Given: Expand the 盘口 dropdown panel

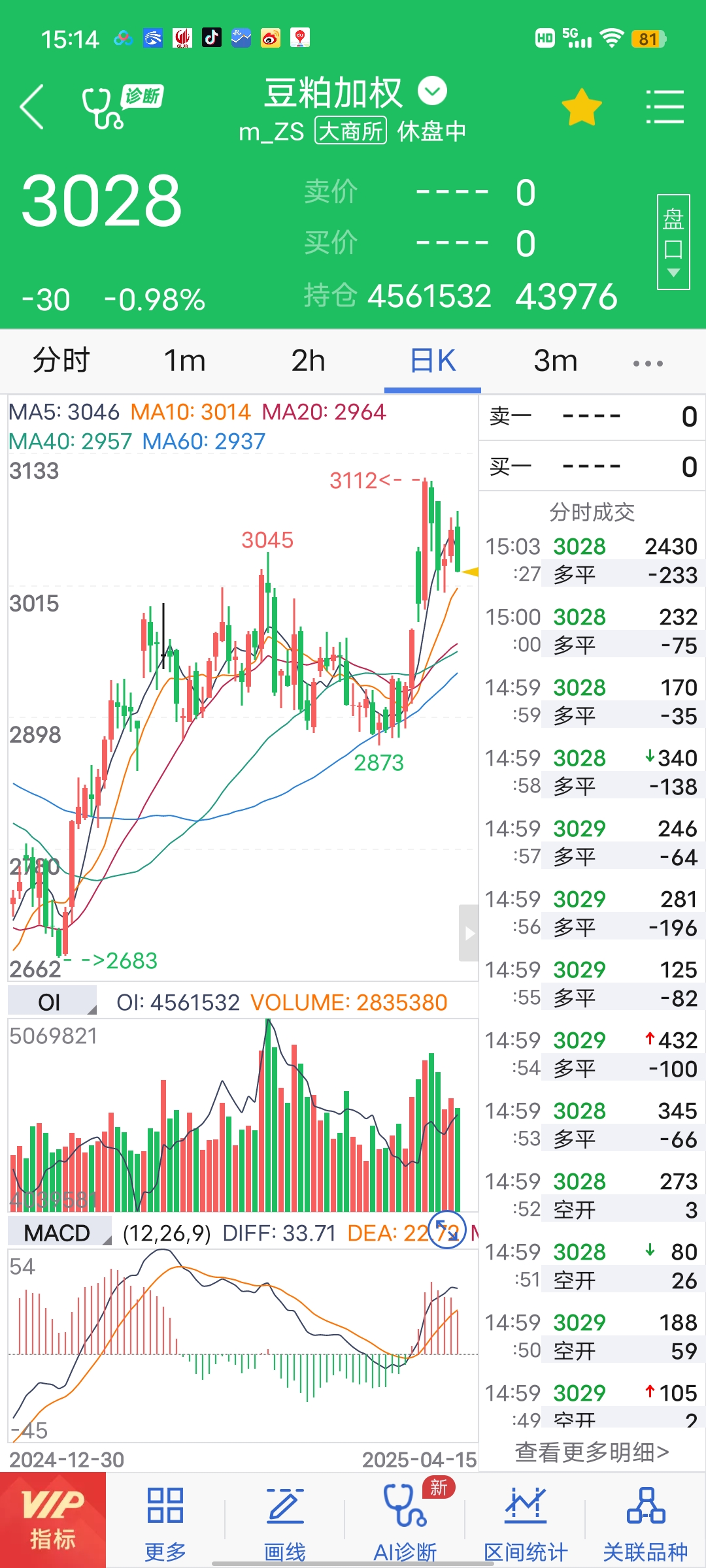Looking at the screenshot, I should (x=673, y=242).
